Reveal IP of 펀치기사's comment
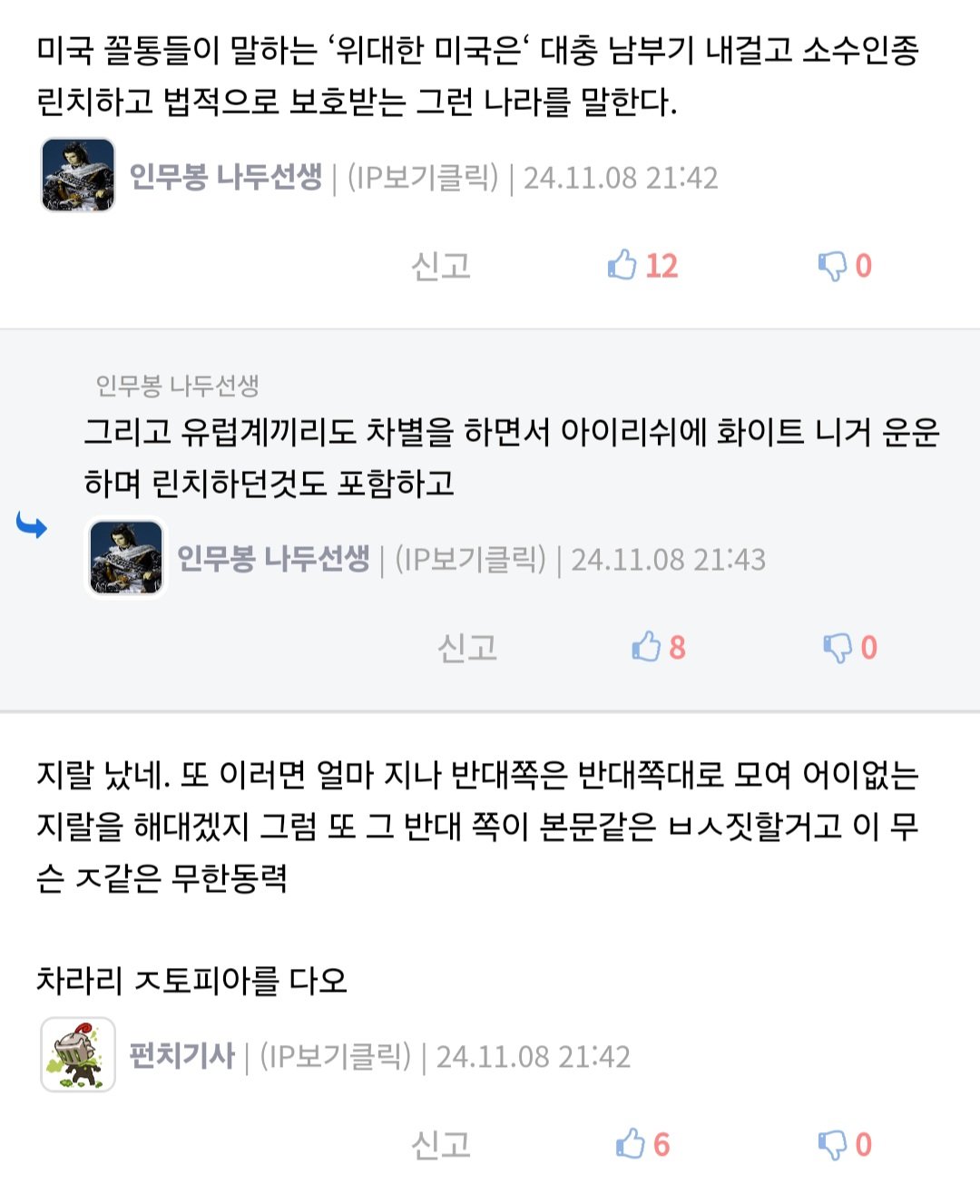Image resolution: width=980 pixels, height=1204 pixels. 336,1056
